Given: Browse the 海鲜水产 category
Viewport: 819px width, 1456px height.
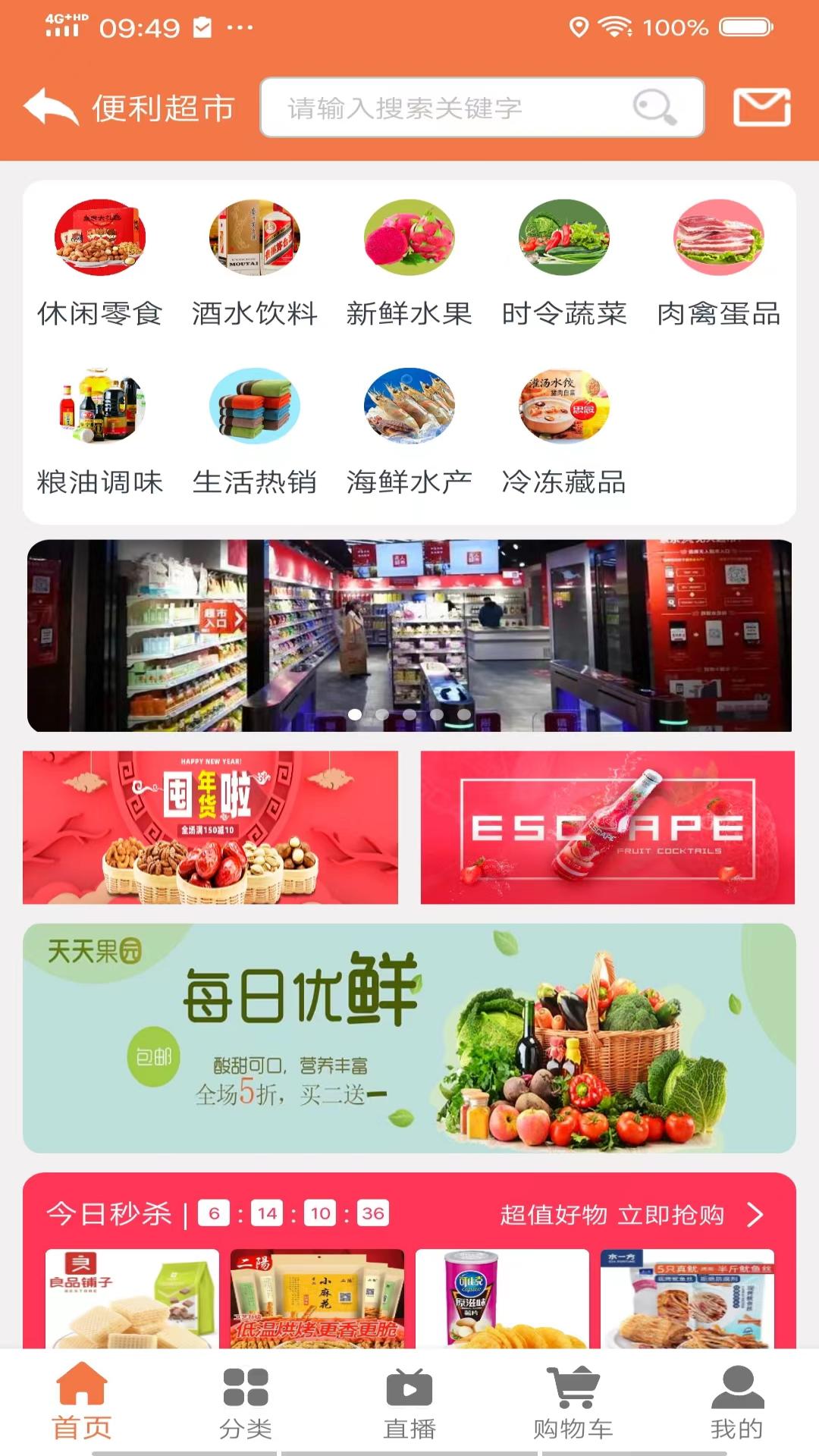Looking at the screenshot, I should [x=409, y=431].
